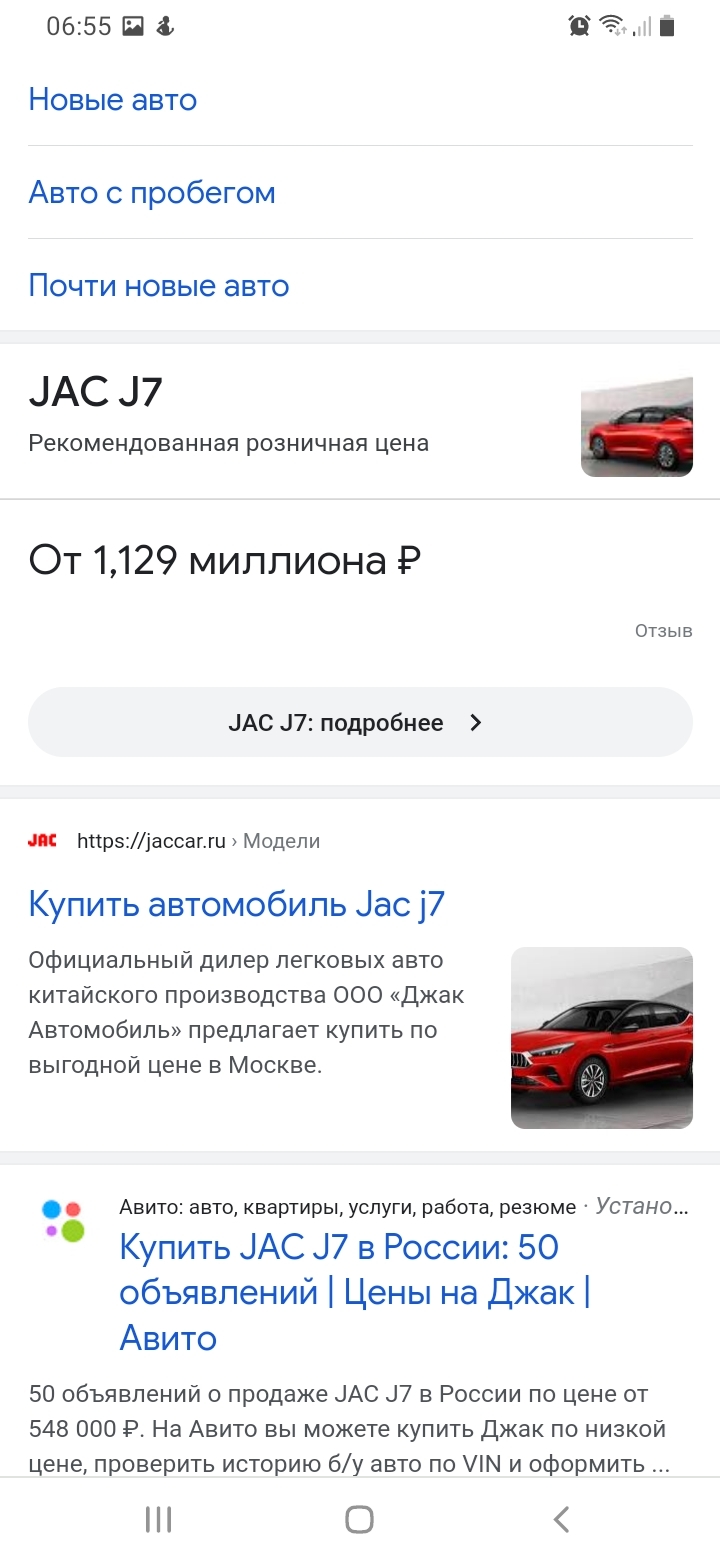Tap the JAC J7 car thumbnail
The height and width of the screenshot is (1560, 720).
pos(636,427)
